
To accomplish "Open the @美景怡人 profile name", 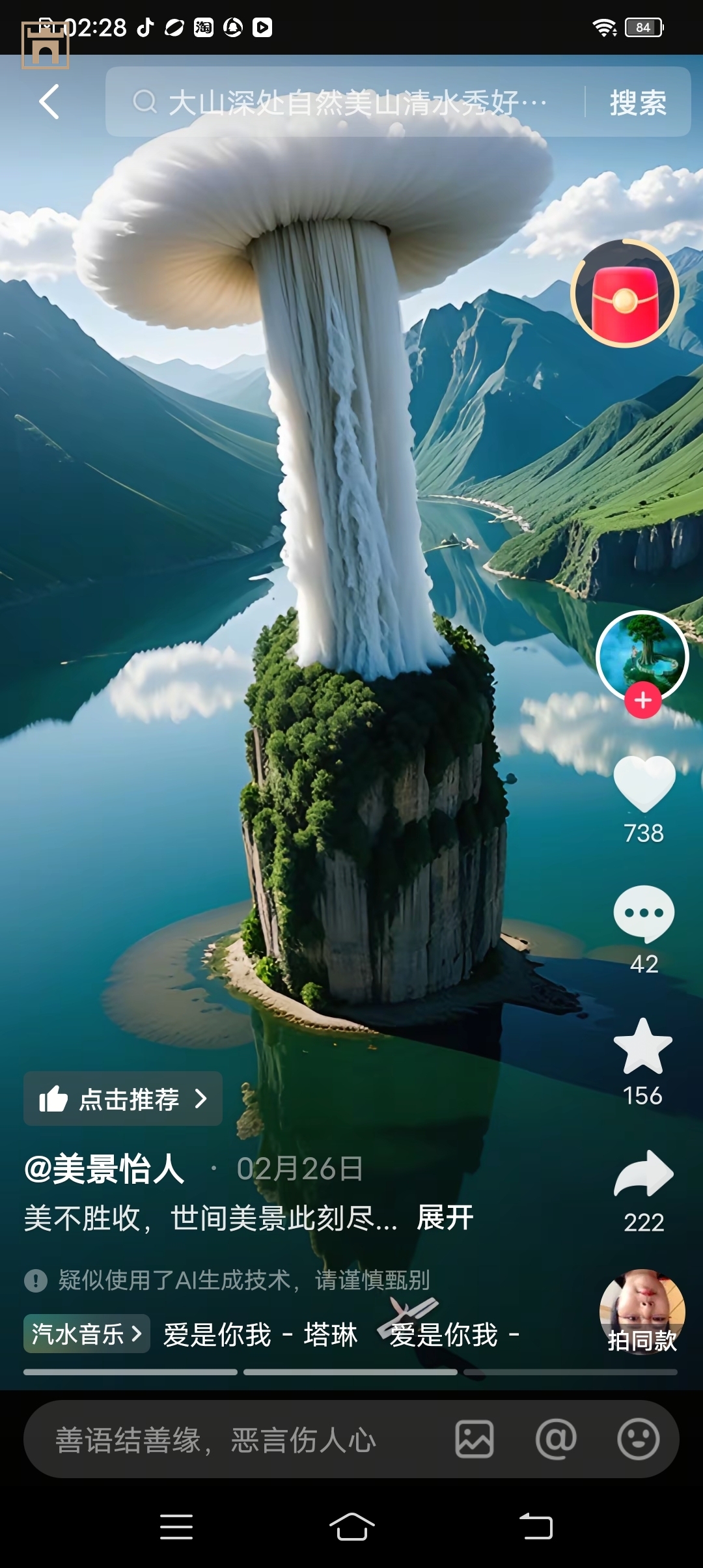I will click(104, 1169).
